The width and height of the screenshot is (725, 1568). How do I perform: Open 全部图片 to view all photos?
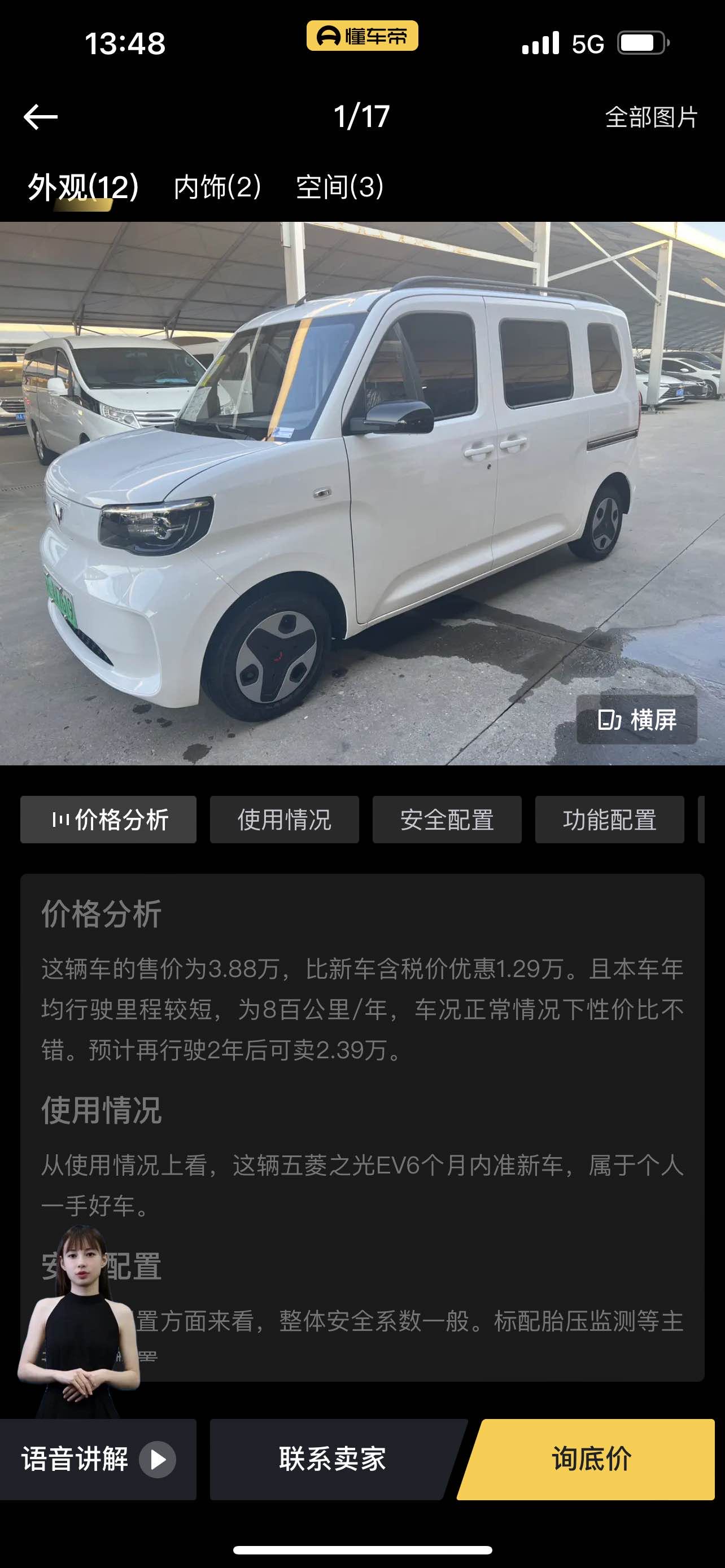click(650, 117)
